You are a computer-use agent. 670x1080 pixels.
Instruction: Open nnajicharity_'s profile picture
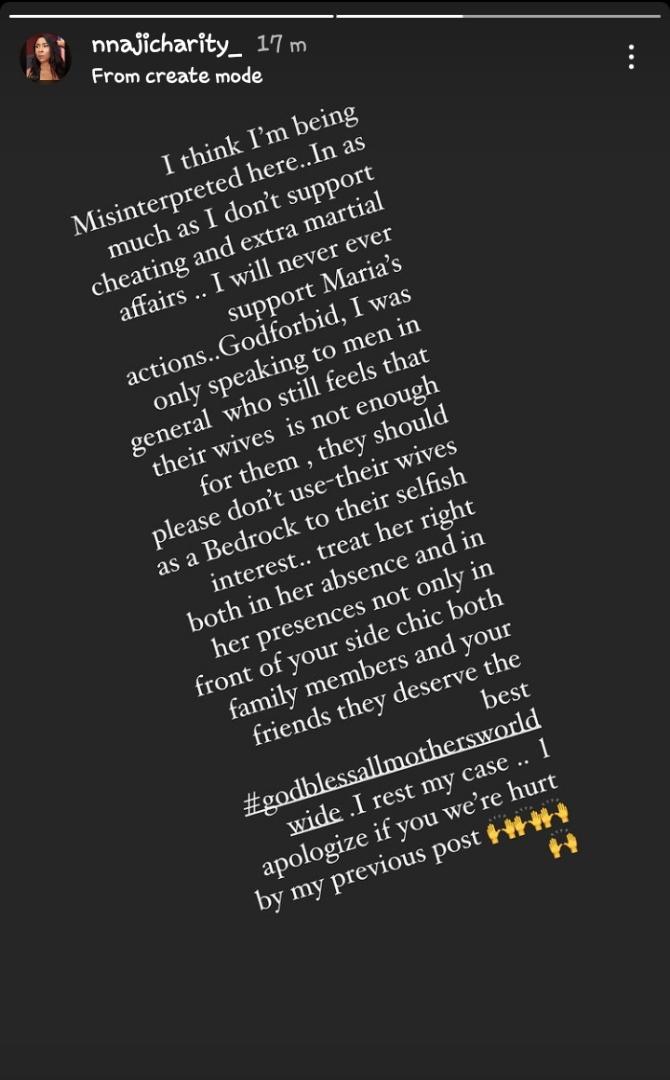click(x=46, y=58)
